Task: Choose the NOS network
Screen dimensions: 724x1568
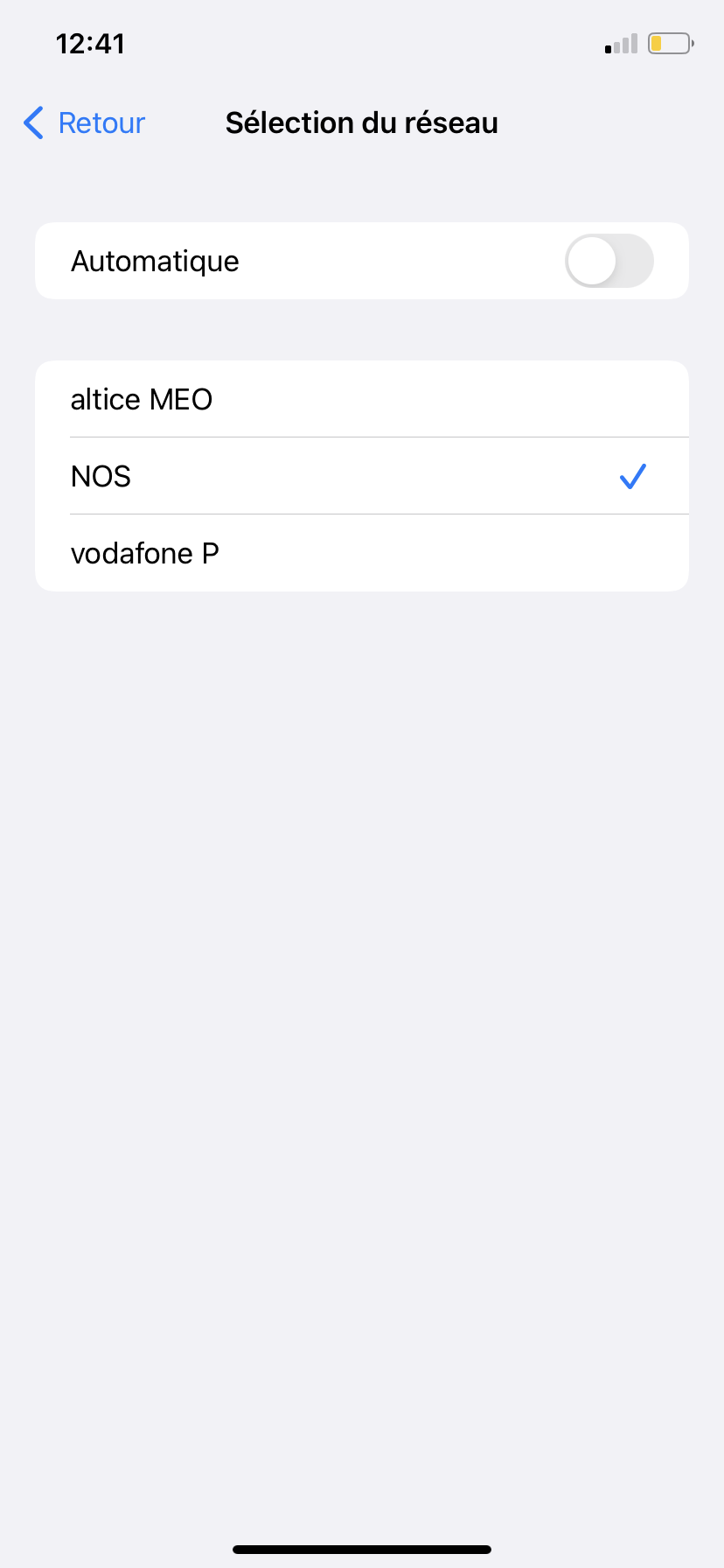Action: pyautogui.click(x=361, y=476)
